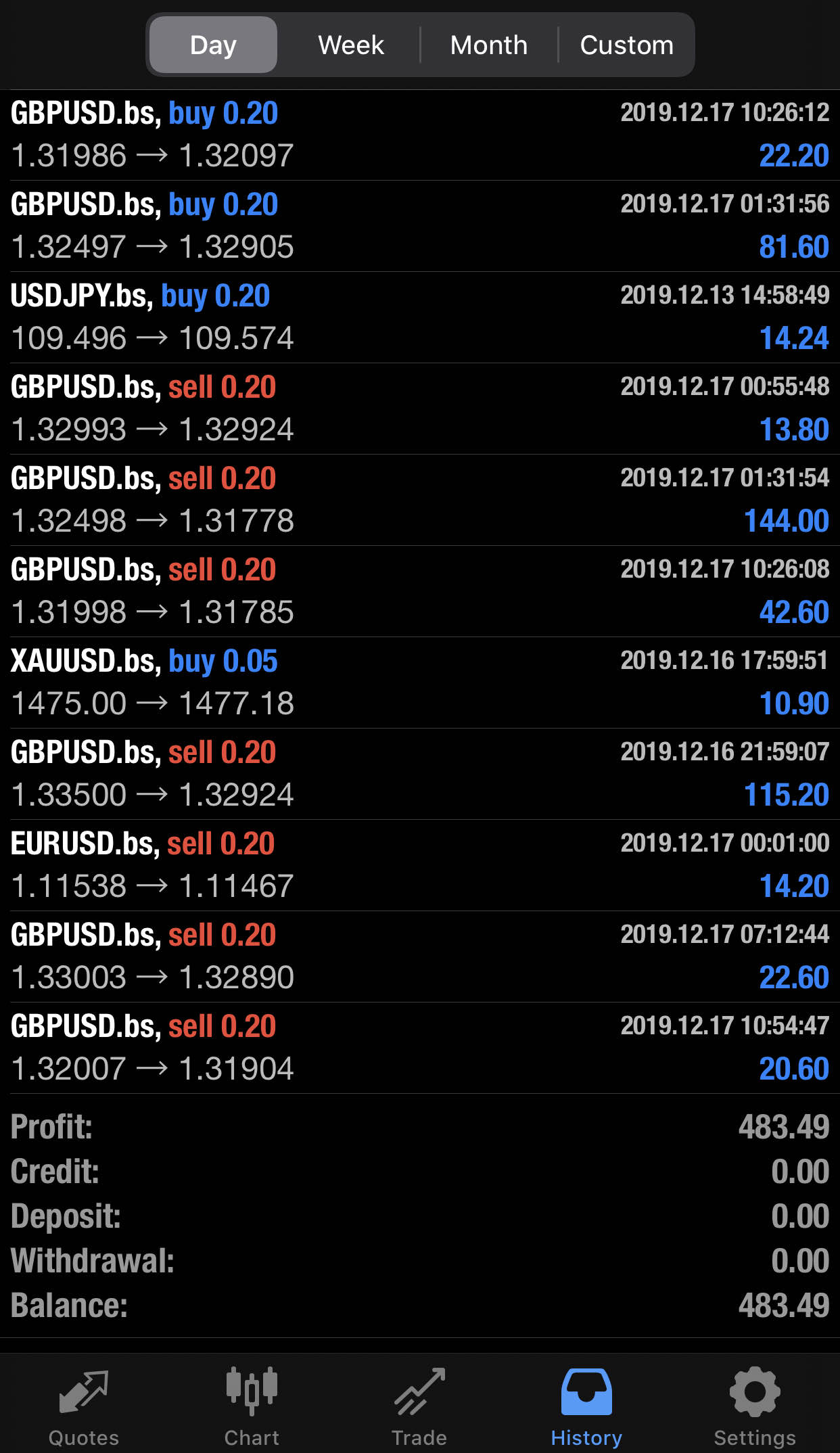Choose the Custom date range
The width and height of the screenshot is (840, 1453).
[626, 45]
